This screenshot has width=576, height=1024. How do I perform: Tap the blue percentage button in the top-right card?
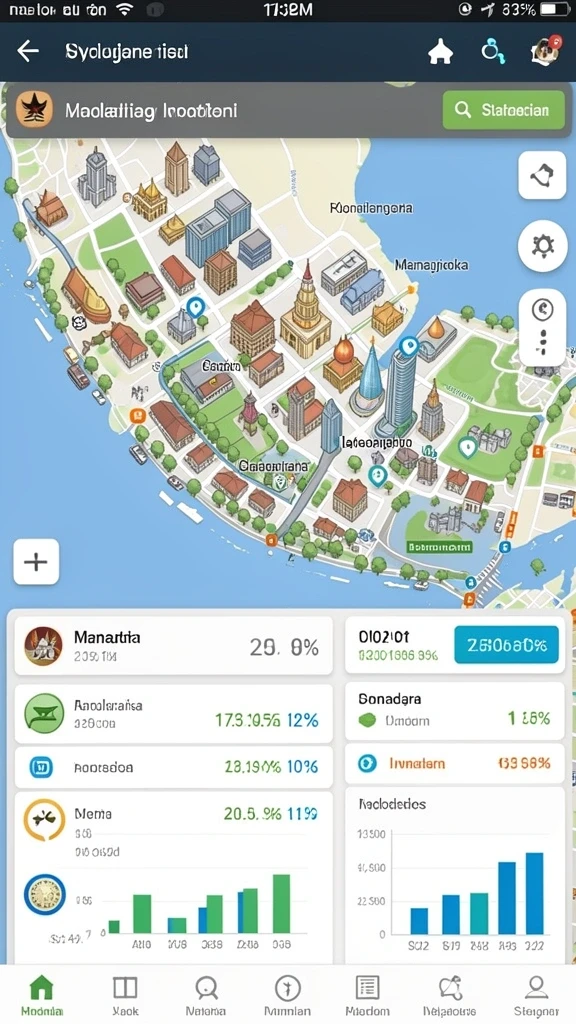click(x=506, y=645)
